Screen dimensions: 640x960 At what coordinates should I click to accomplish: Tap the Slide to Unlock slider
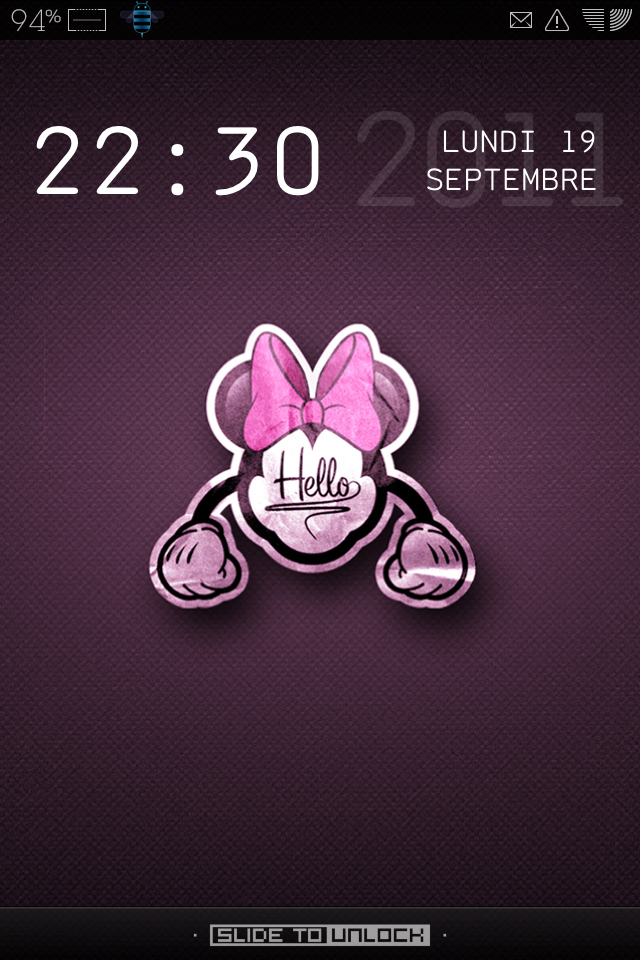tap(319, 935)
